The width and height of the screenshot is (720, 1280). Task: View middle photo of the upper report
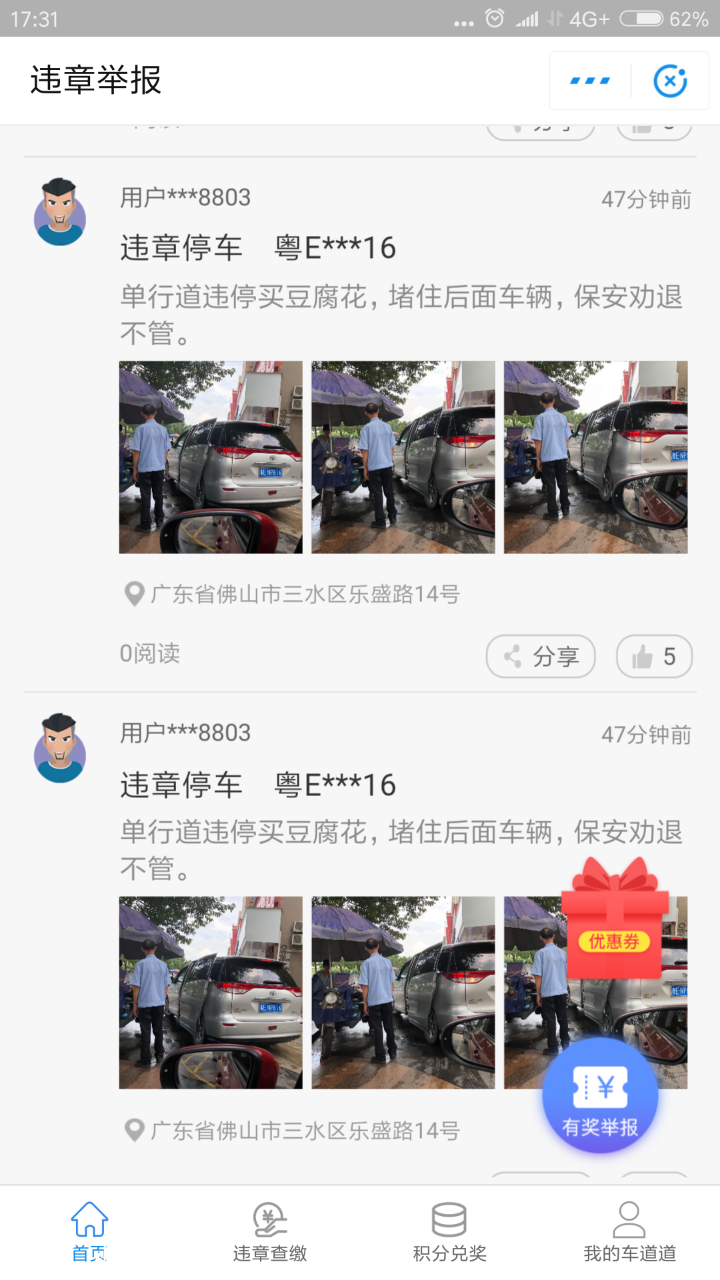[x=403, y=457]
